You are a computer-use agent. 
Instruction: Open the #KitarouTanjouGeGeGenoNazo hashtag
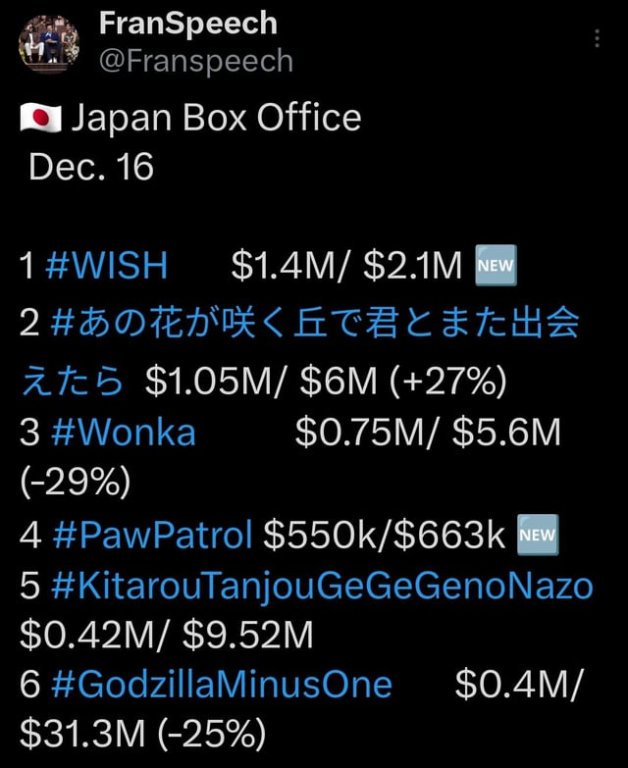(x=321, y=585)
